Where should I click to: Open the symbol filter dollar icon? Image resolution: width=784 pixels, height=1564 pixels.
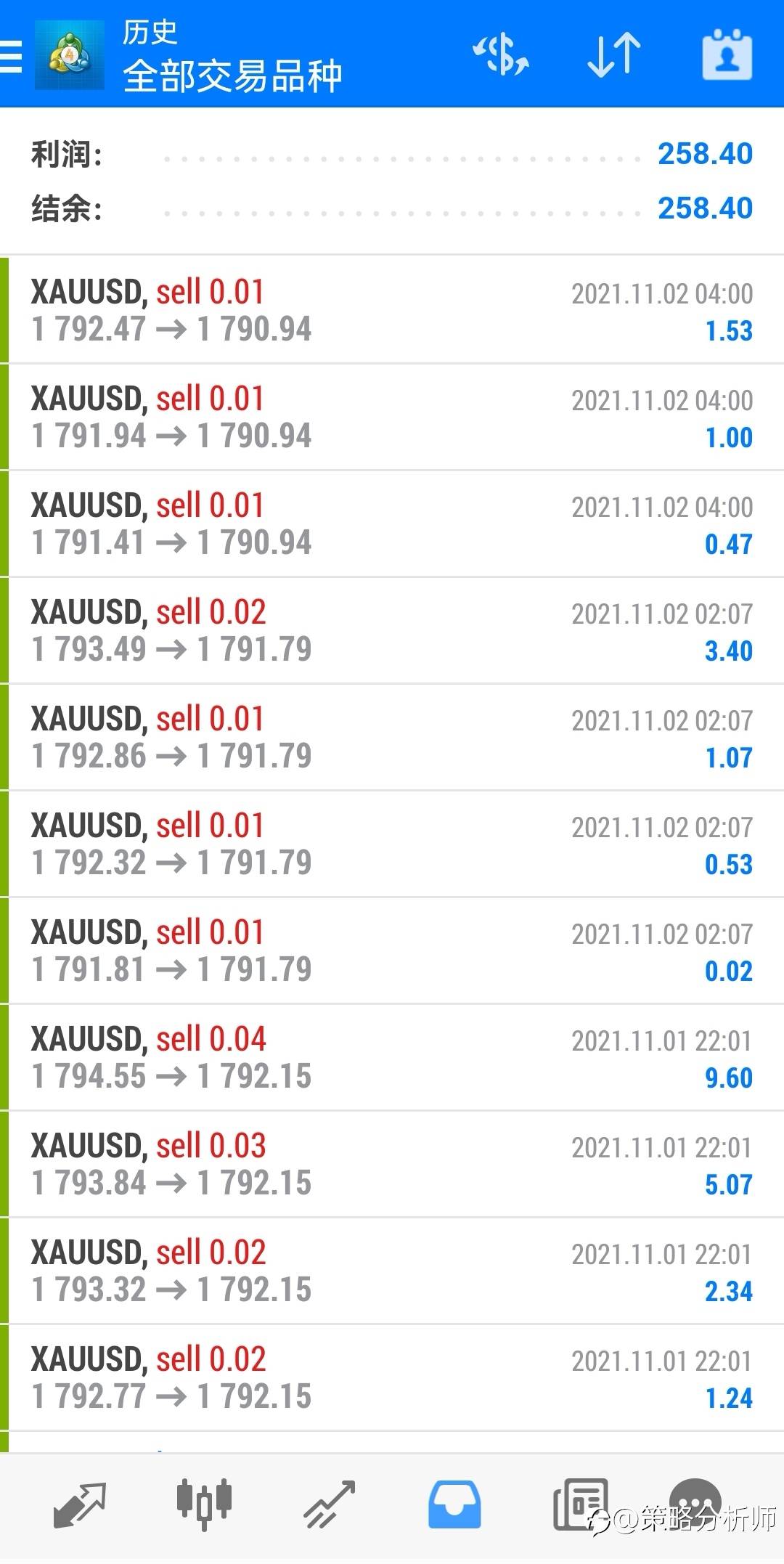pyautogui.click(x=501, y=54)
